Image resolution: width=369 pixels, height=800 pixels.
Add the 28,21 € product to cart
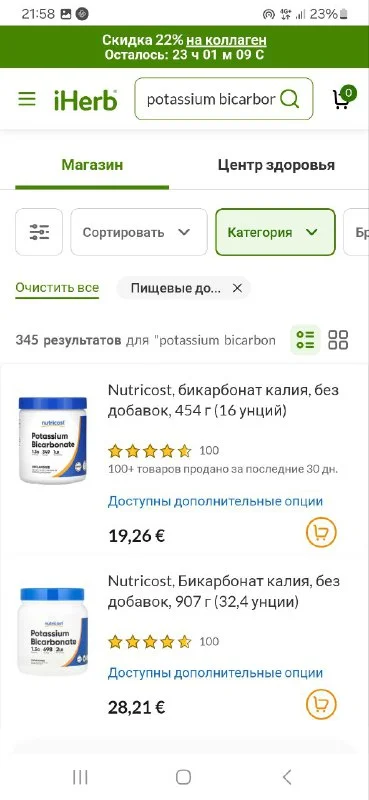pos(322,705)
